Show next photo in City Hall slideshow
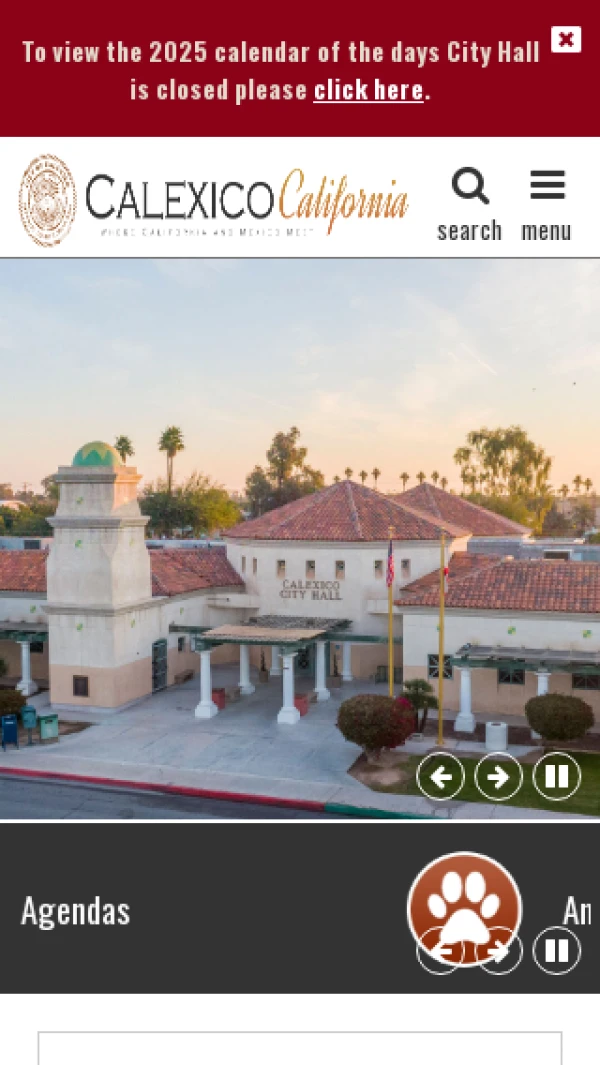600x1065 pixels. click(498, 776)
